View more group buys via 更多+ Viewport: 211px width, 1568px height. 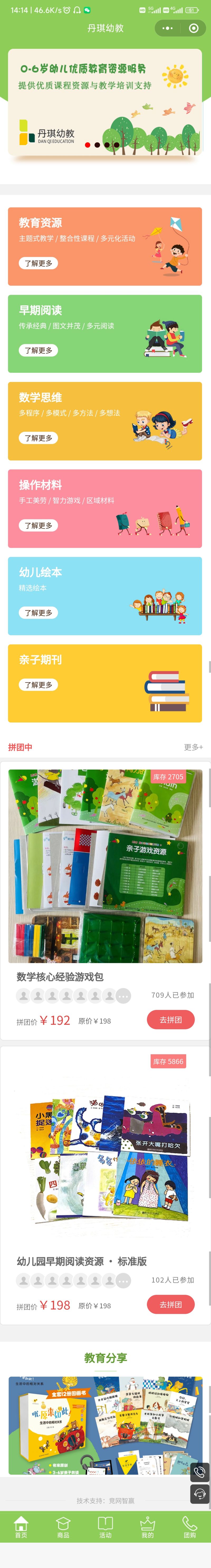pos(193,747)
